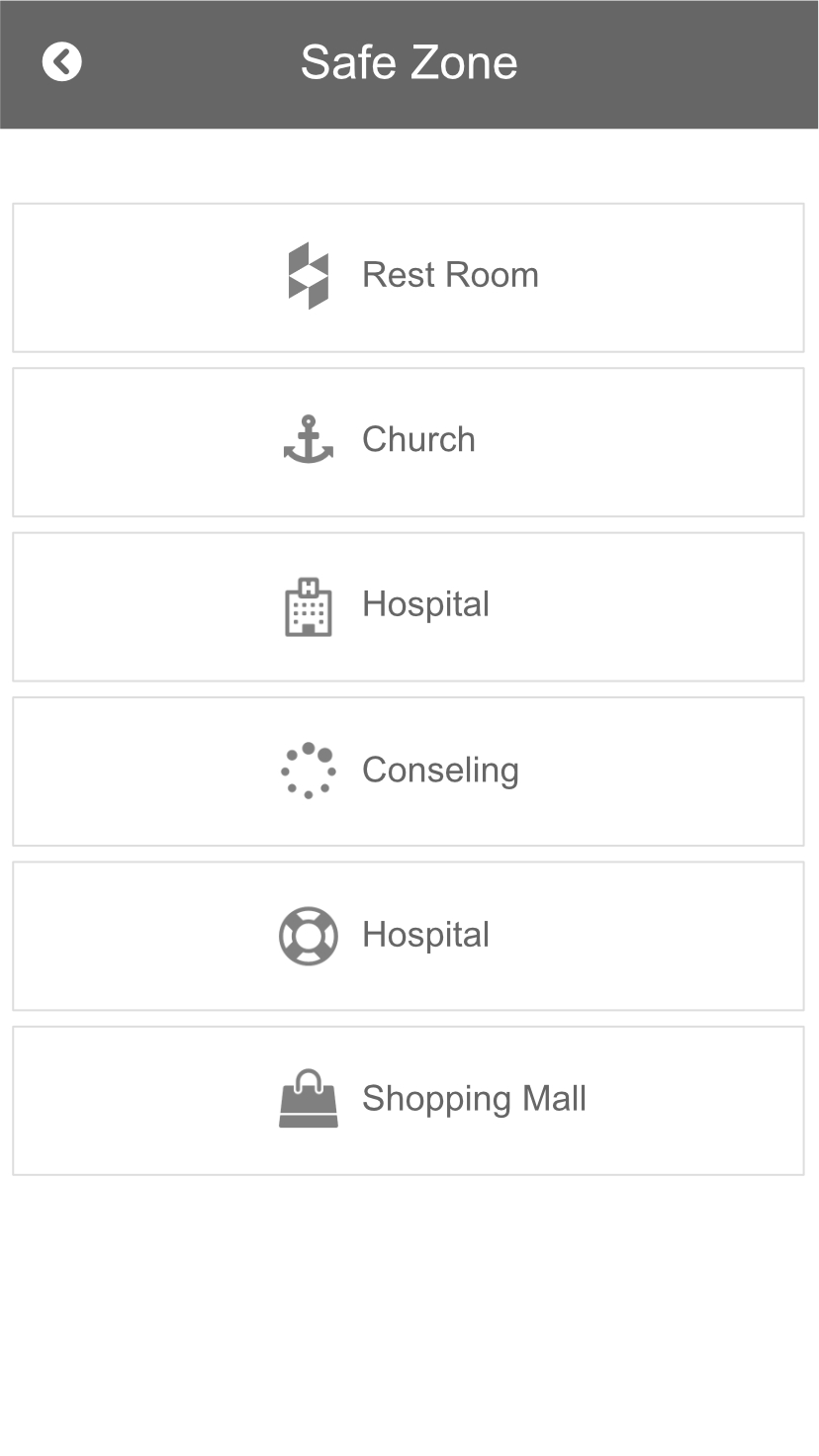Go back from Safe Zone screen
Viewport: 819px width, 1456px height.
(x=61, y=62)
